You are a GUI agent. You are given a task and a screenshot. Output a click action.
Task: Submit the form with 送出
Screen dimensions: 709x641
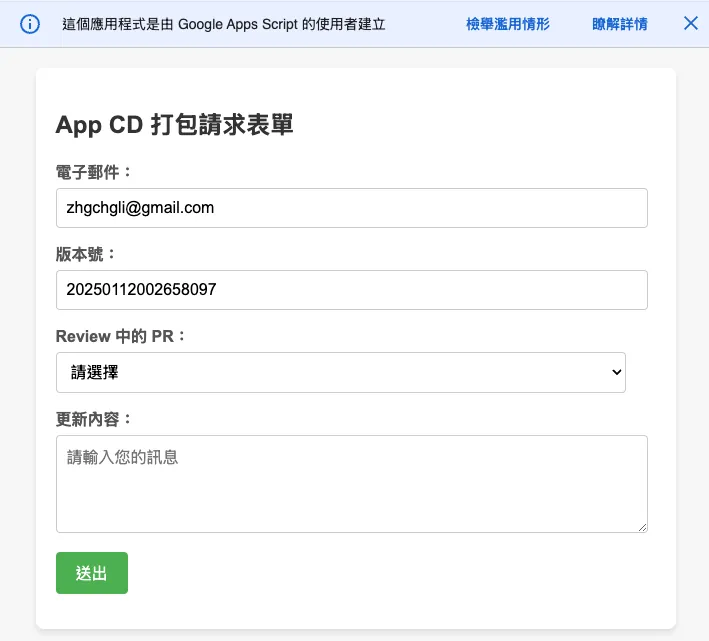click(x=92, y=573)
